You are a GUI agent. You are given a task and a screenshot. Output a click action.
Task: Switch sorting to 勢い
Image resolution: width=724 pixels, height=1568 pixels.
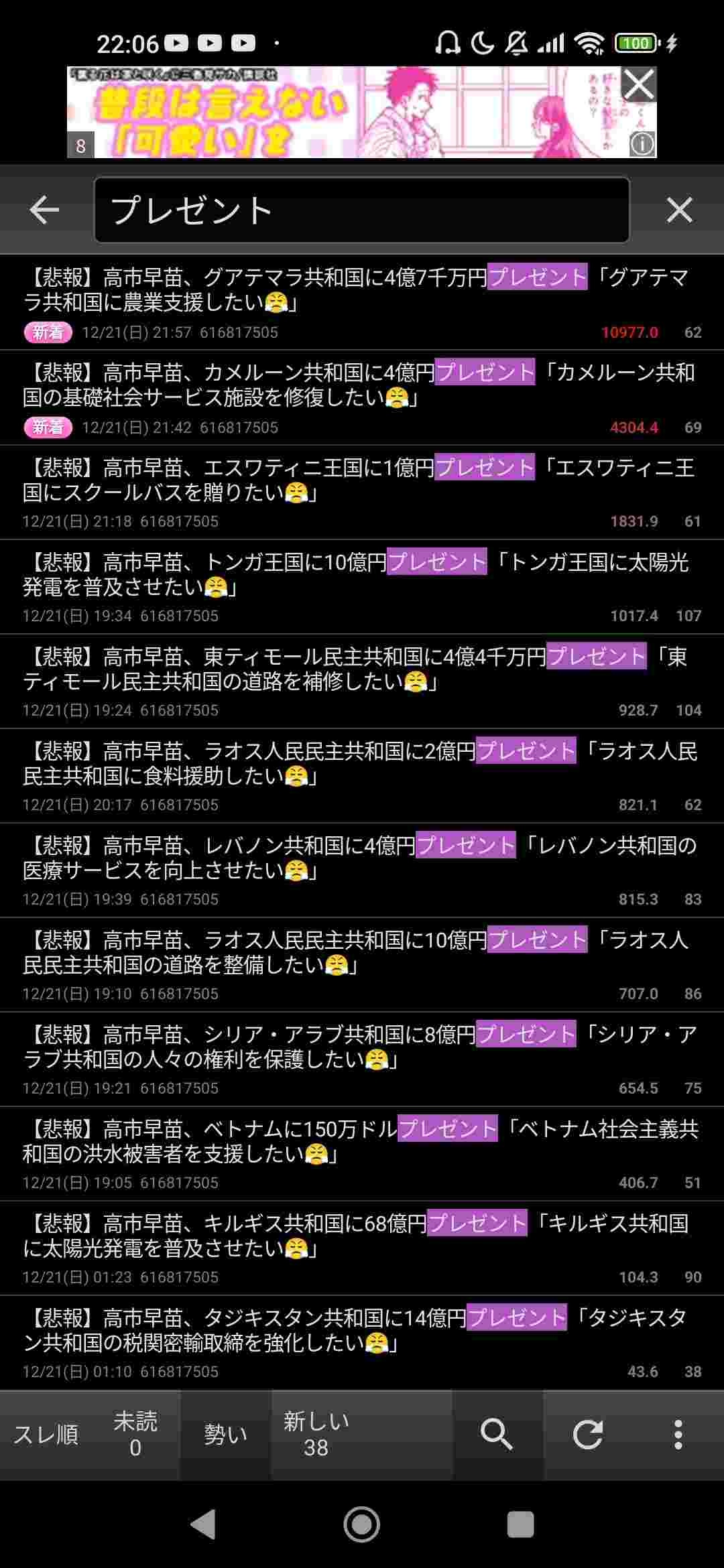(225, 1434)
